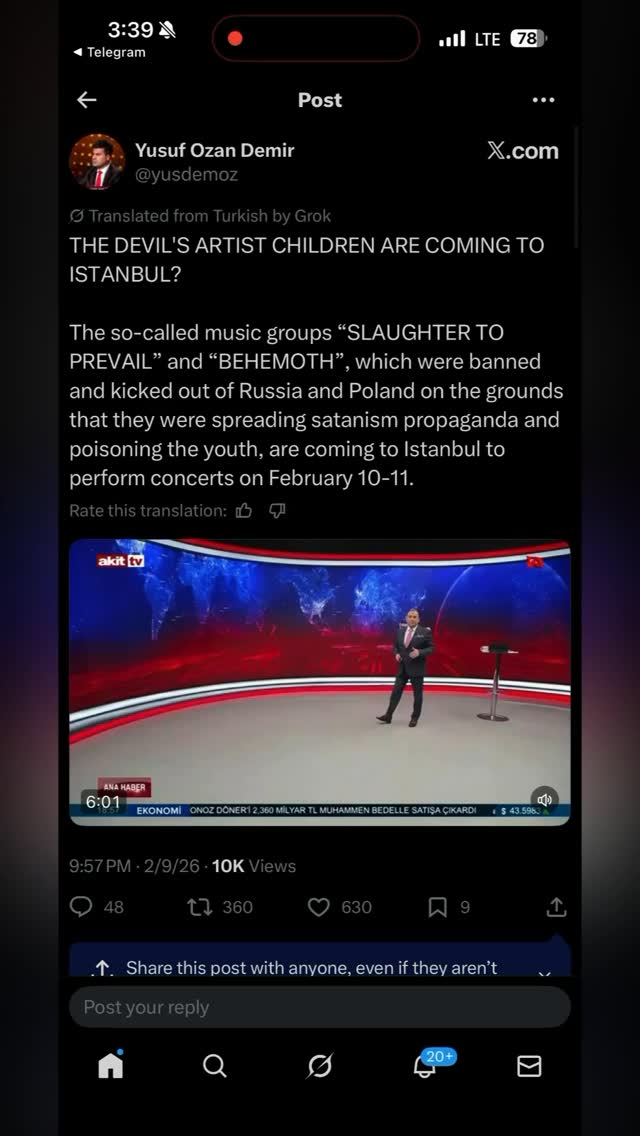Dismiss the share post banner
This screenshot has height=1136, width=640.
click(545, 973)
